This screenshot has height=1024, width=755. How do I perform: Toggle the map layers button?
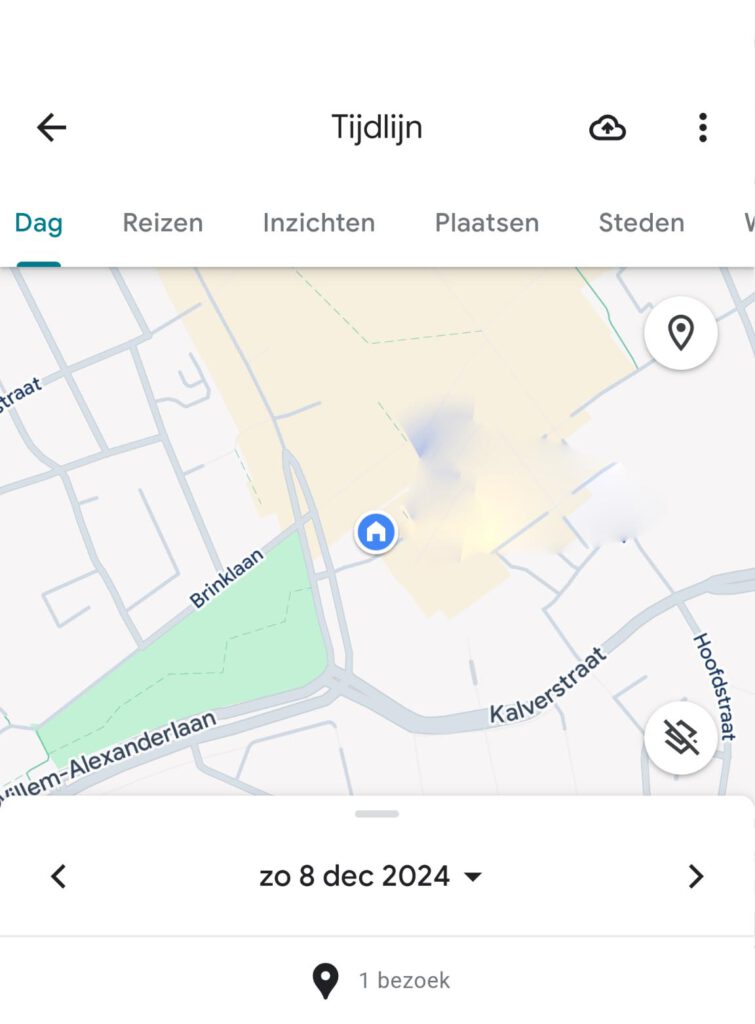[681, 738]
